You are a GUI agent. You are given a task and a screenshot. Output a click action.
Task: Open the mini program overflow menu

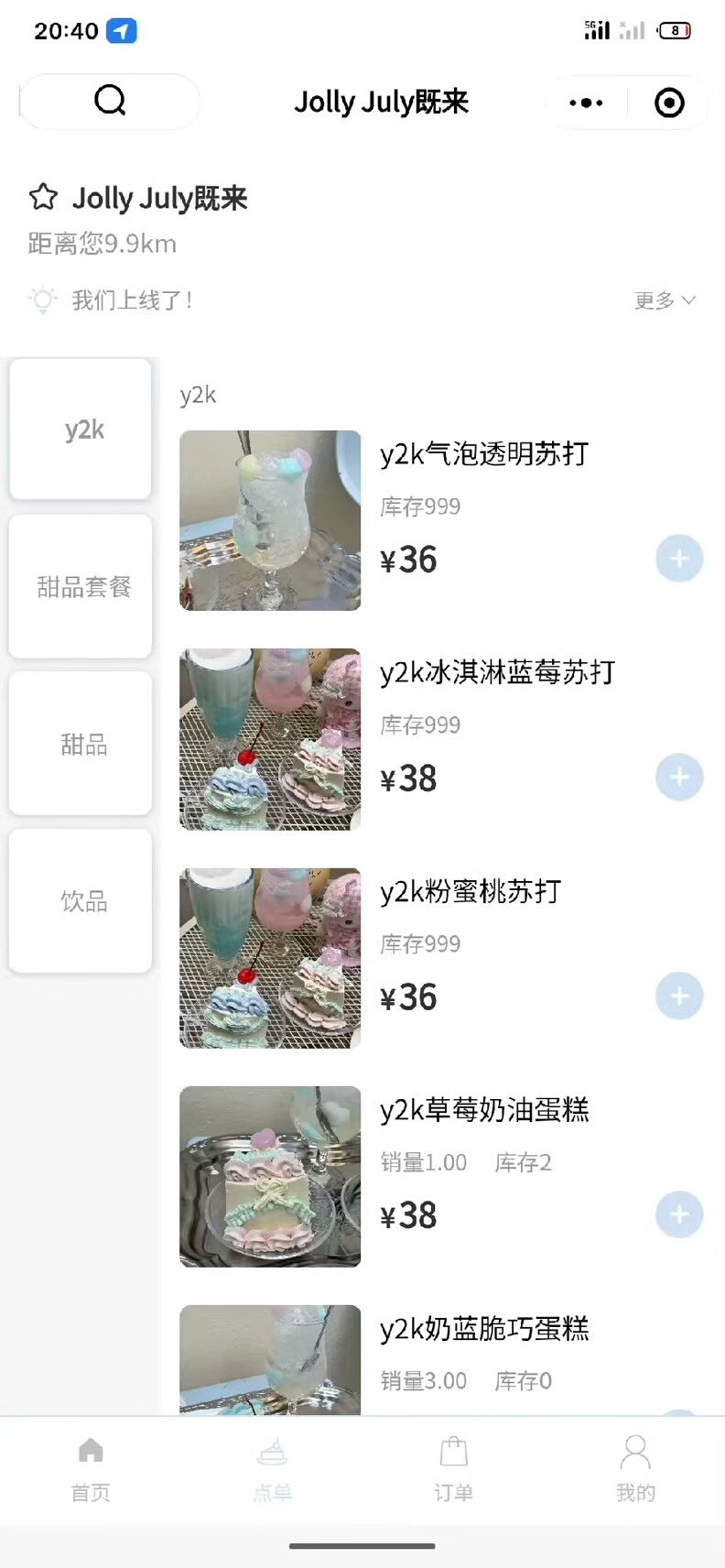pos(586,103)
